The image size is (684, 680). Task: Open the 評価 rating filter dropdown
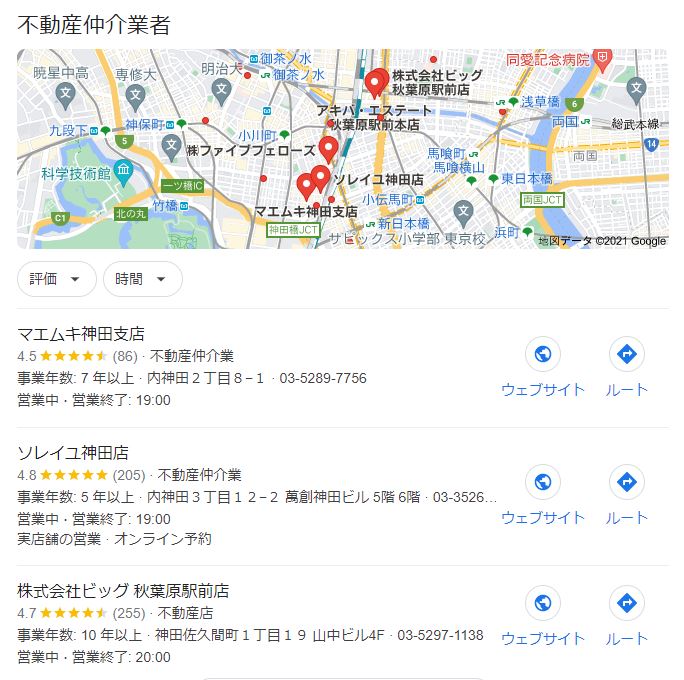tap(56, 279)
